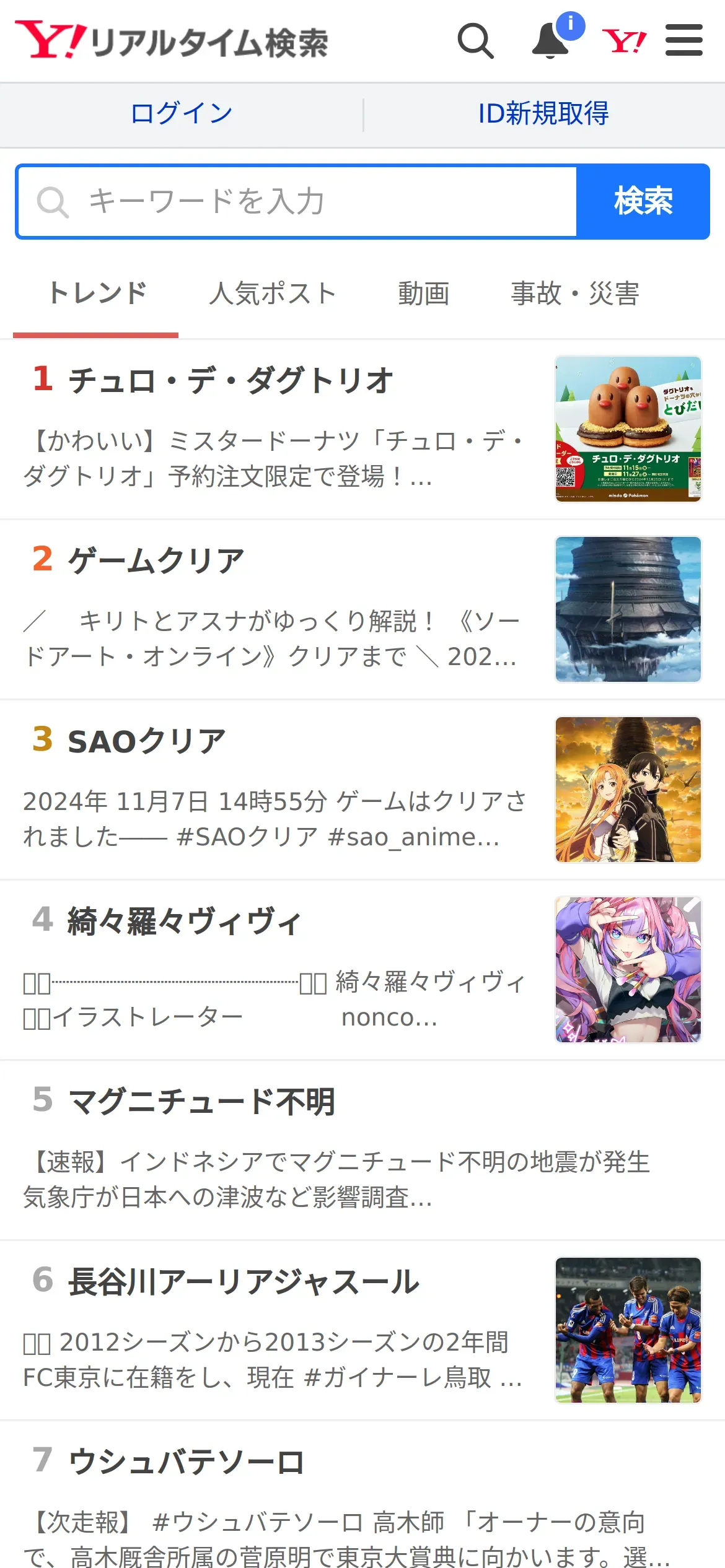Switch to the 動画 tab
The width and height of the screenshot is (725, 1568).
click(424, 294)
